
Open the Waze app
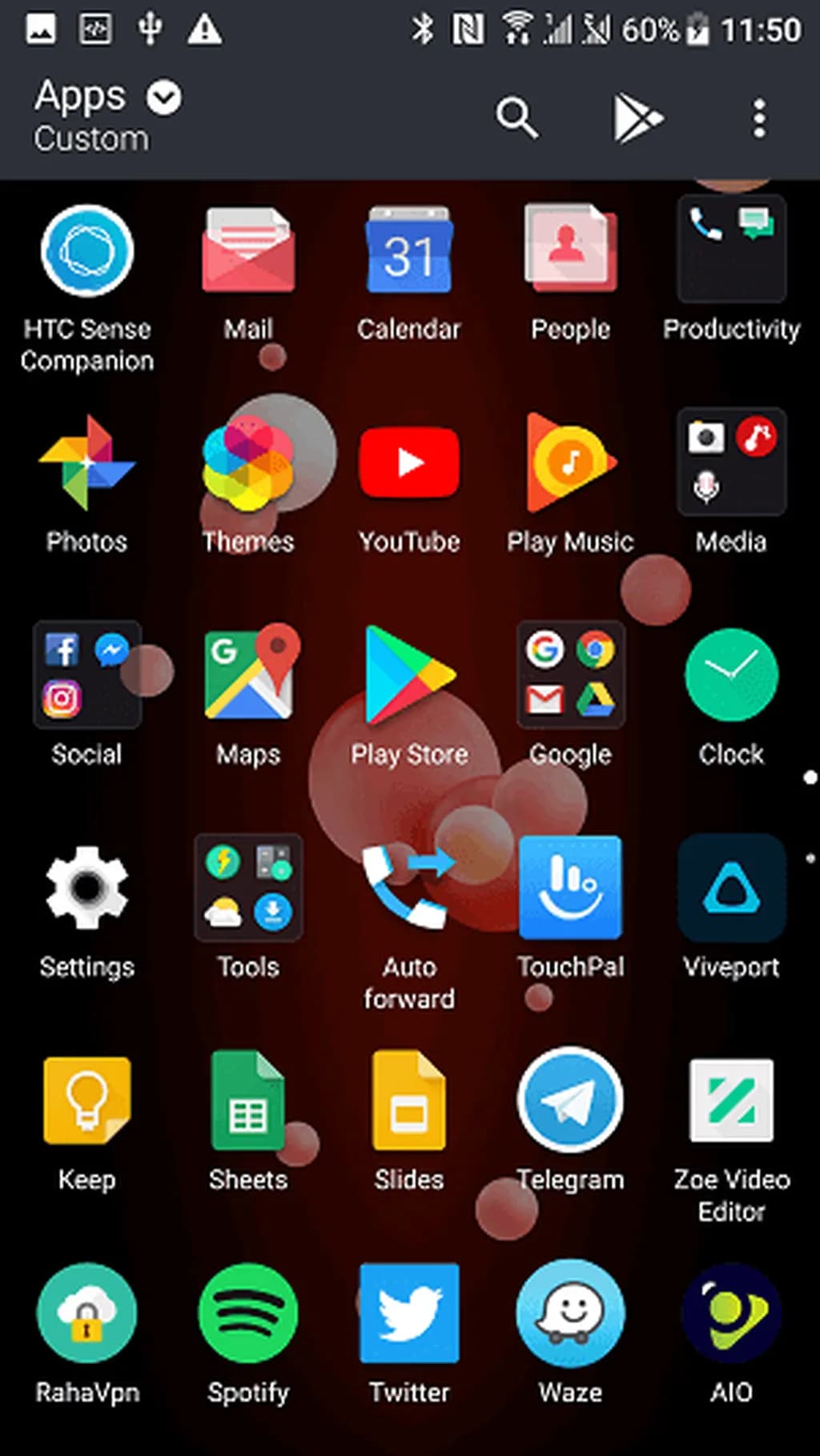(570, 1313)
